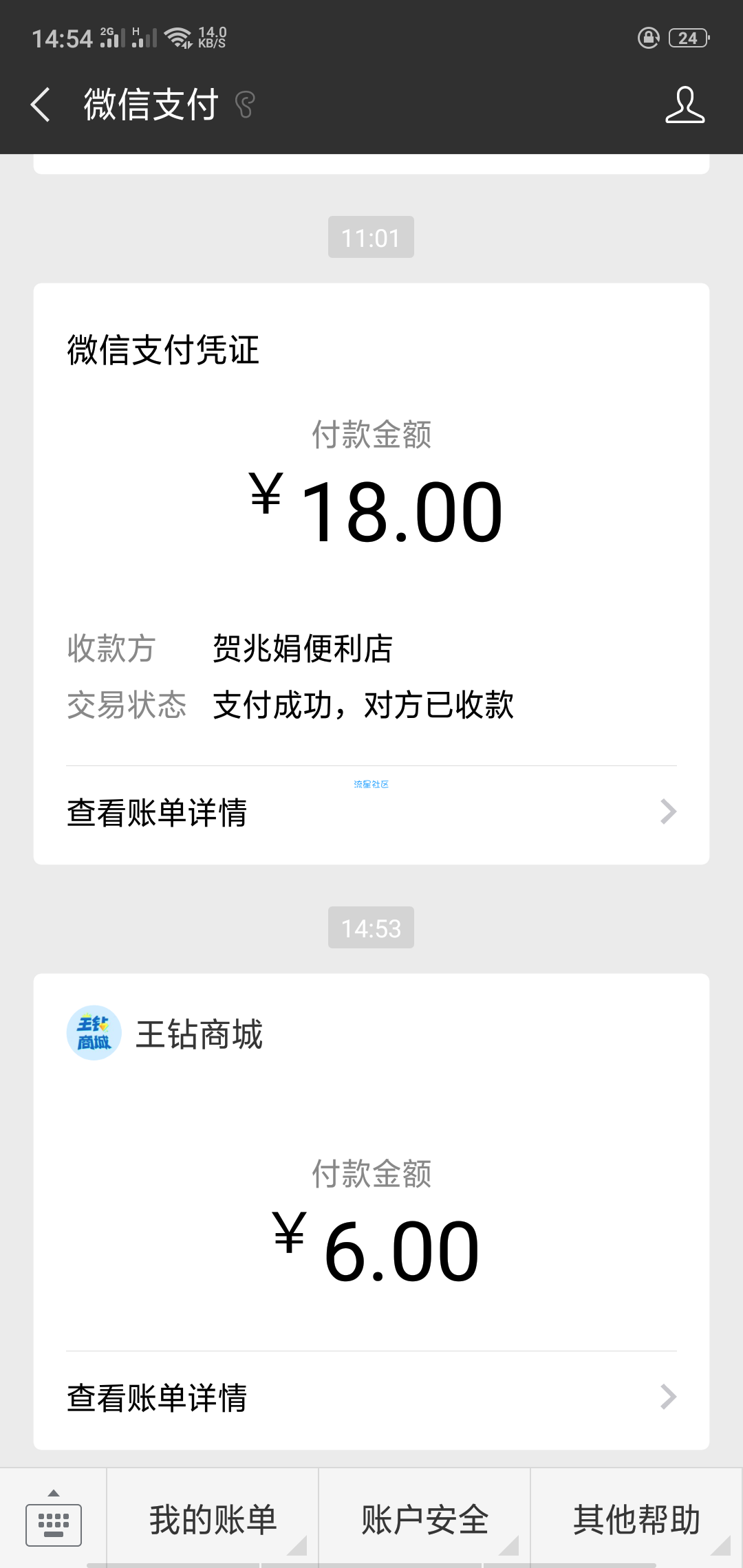Expand the 账户安全 menu

click(424, 1518)
